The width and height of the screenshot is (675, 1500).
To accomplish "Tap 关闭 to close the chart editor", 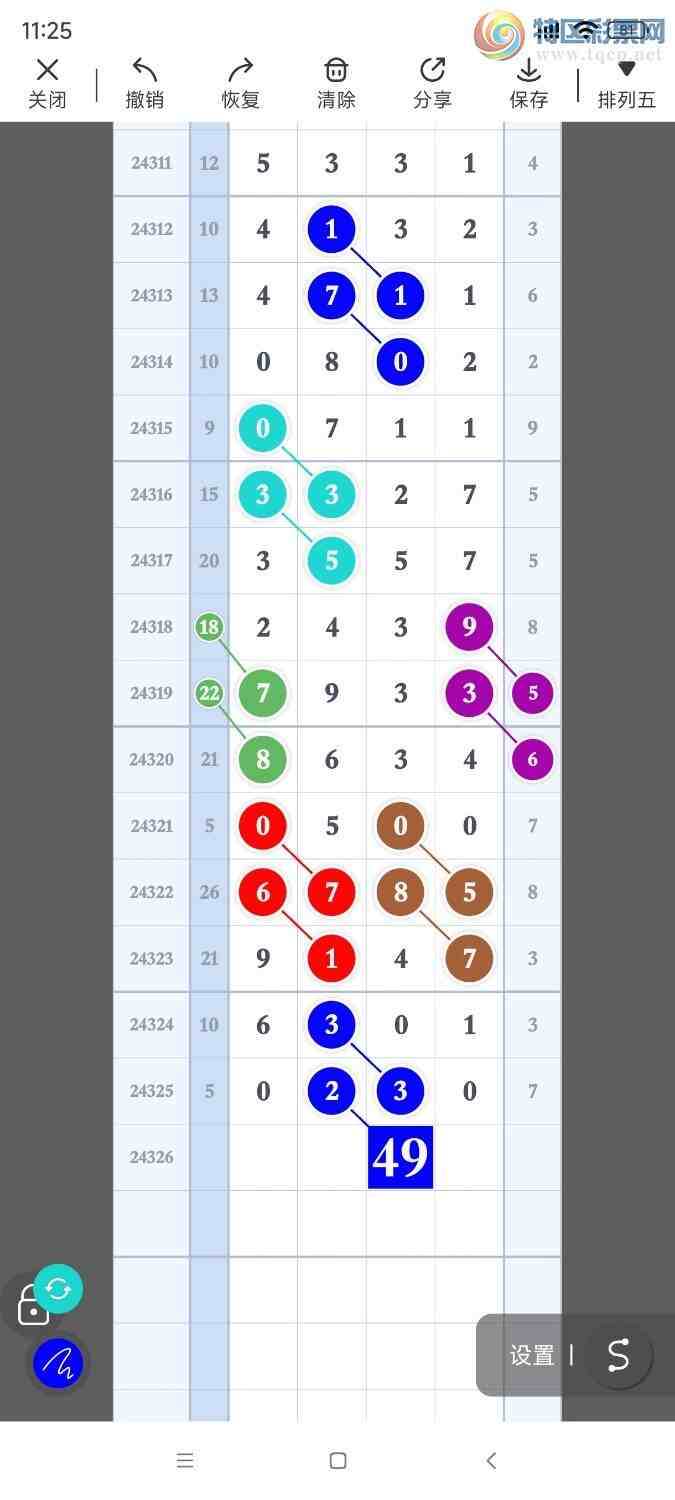I will [47, 82].
